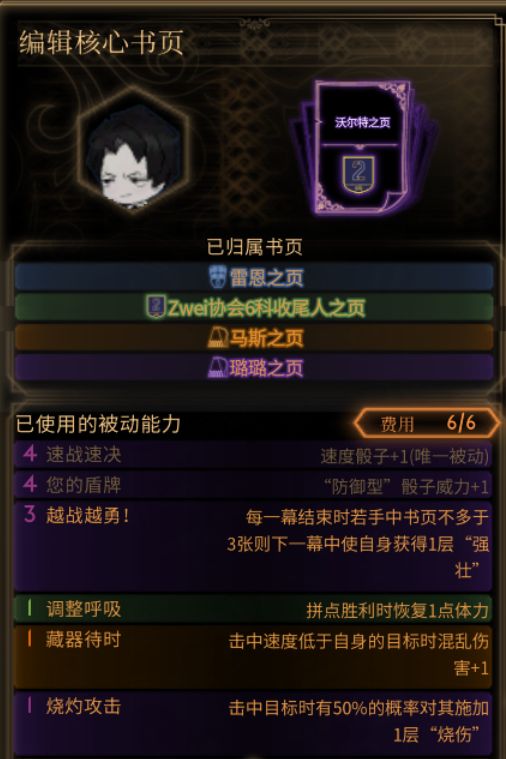Tap the 您的盾牌 passive ability
Viewport: 506px width, 759px height.
tap(253, 485)
